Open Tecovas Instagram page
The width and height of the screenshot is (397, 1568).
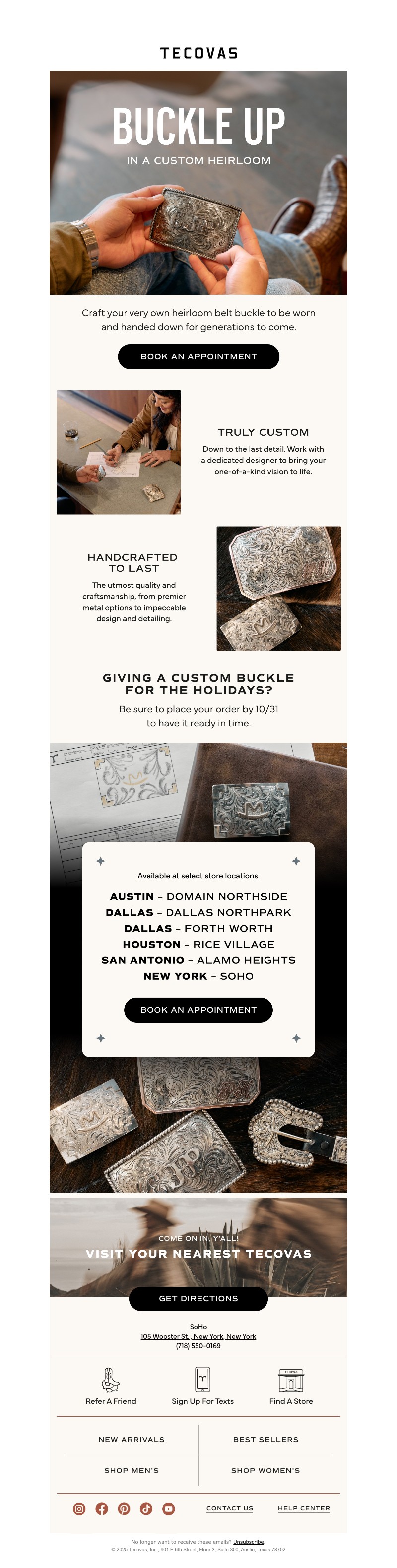point(79,1509)
